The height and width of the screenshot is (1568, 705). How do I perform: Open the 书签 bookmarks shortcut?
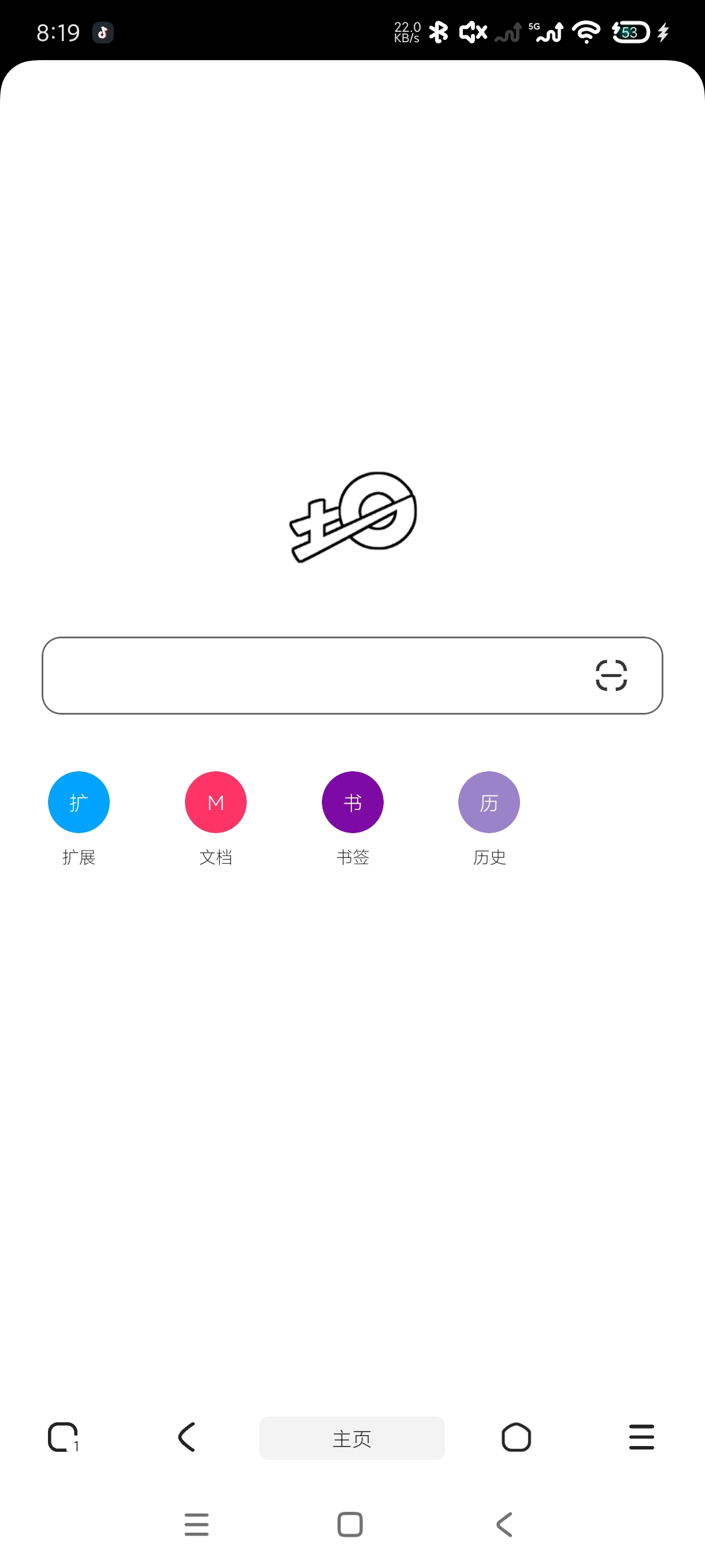(x=352, y=803)
